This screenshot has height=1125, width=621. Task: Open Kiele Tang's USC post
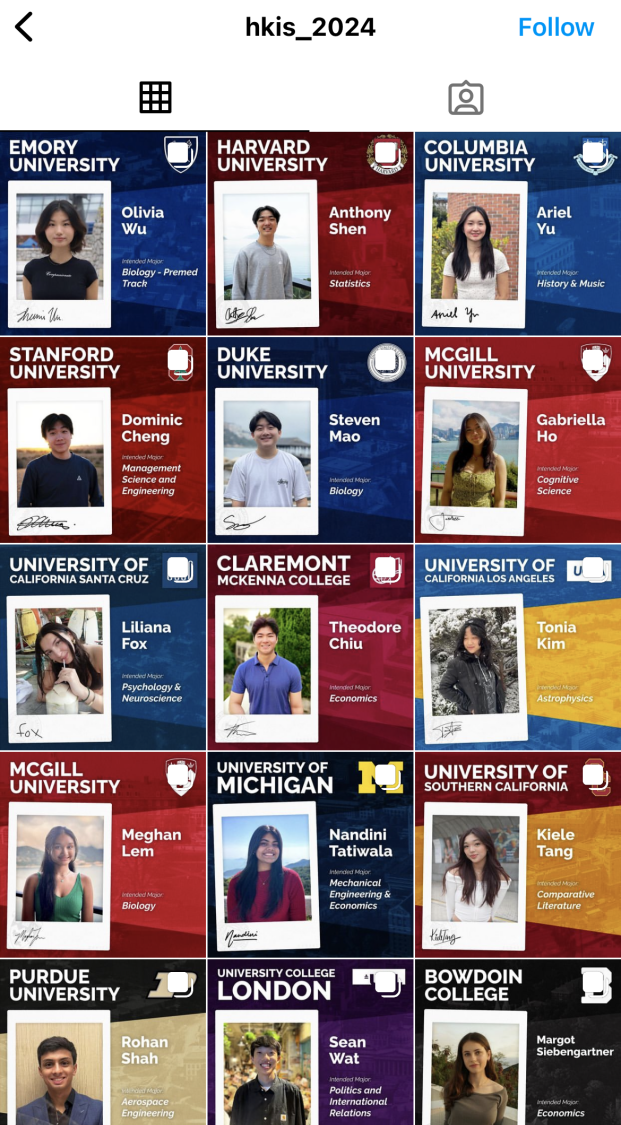pyautogui.click(x=518, y=855)
